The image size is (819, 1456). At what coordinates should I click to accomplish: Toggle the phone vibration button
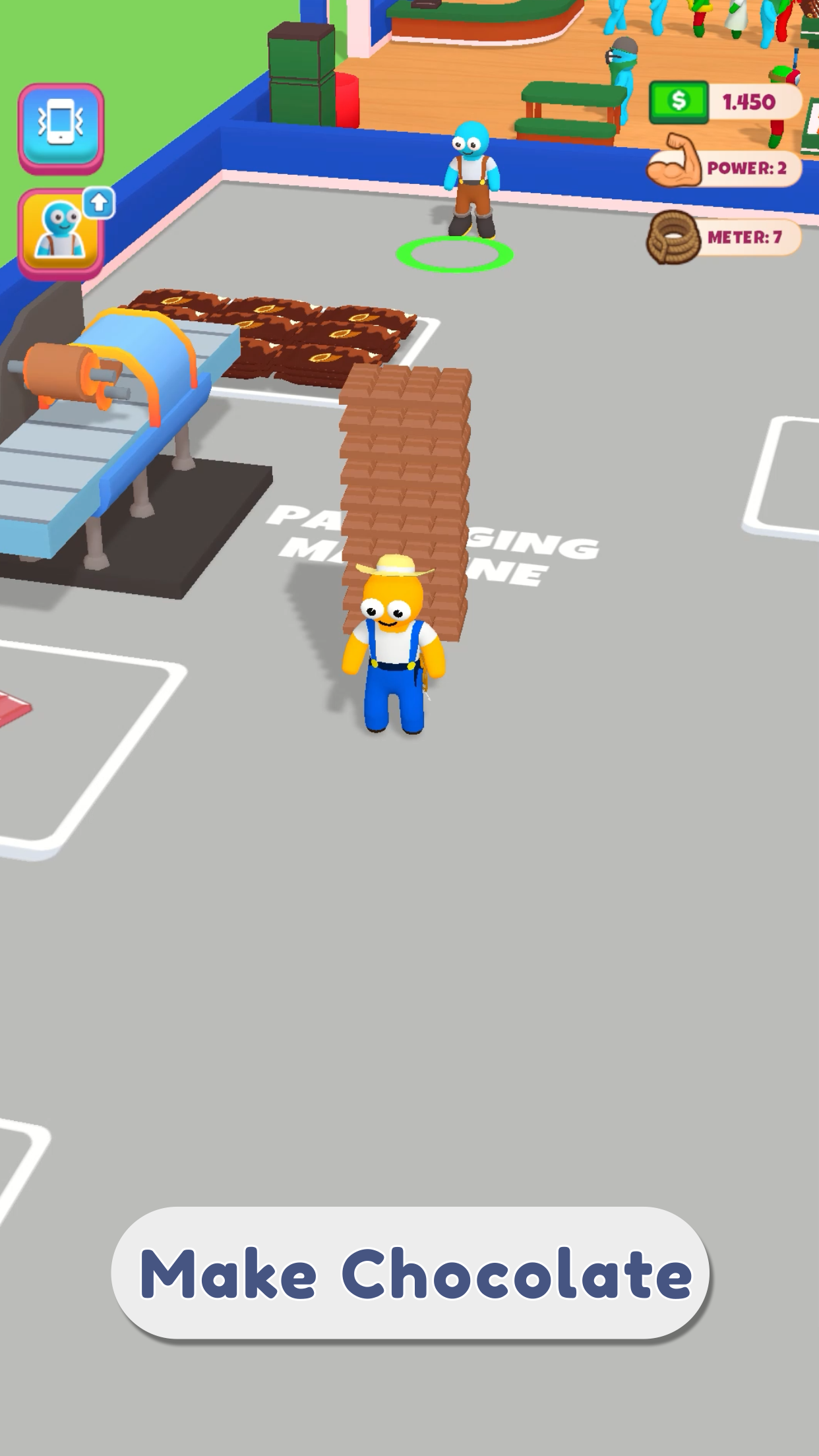click(x=61, y=127)
